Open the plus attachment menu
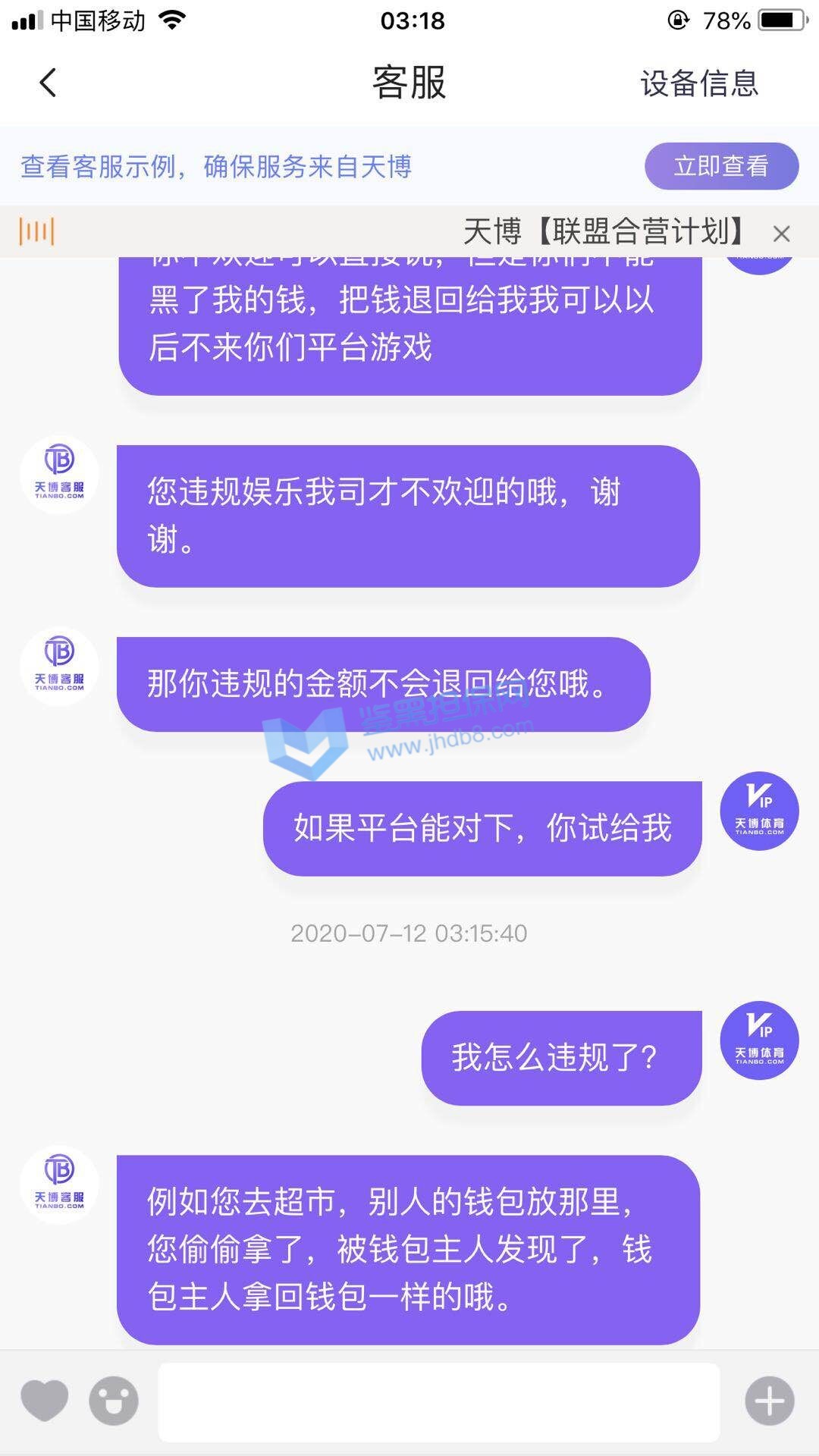819x1456 pixels. pyautogui.click(x=769, y=1401)
